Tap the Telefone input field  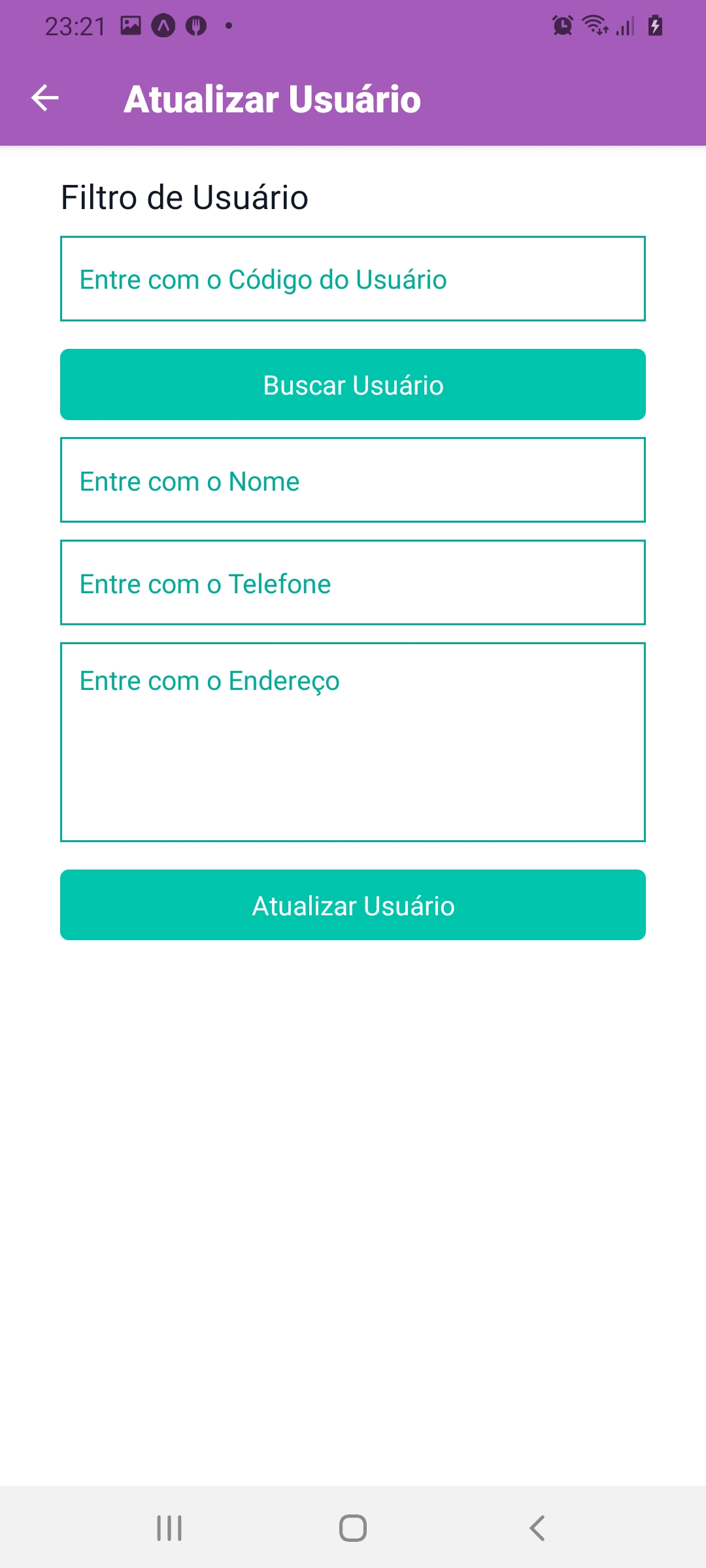click(x=353, y=583)
